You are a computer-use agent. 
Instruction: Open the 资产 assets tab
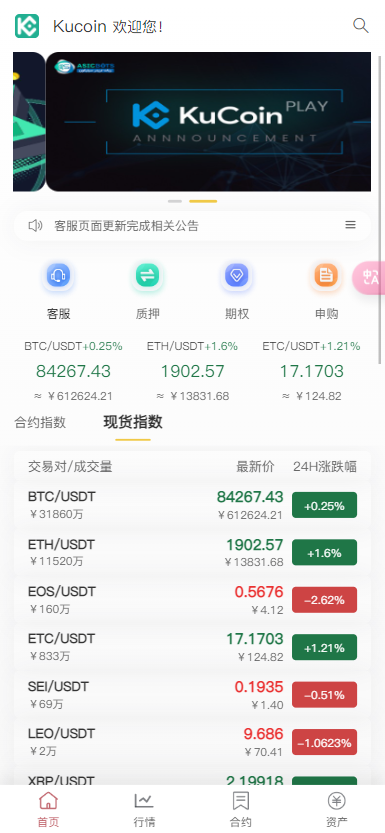click(337, 809)
